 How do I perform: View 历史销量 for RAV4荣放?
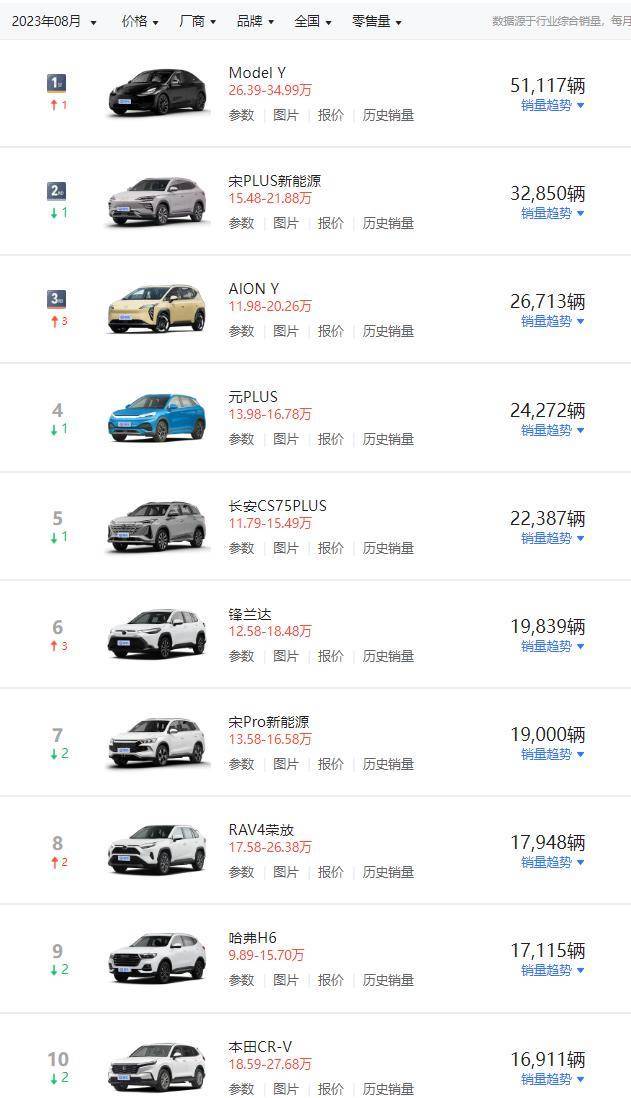(x=388, y=872)
